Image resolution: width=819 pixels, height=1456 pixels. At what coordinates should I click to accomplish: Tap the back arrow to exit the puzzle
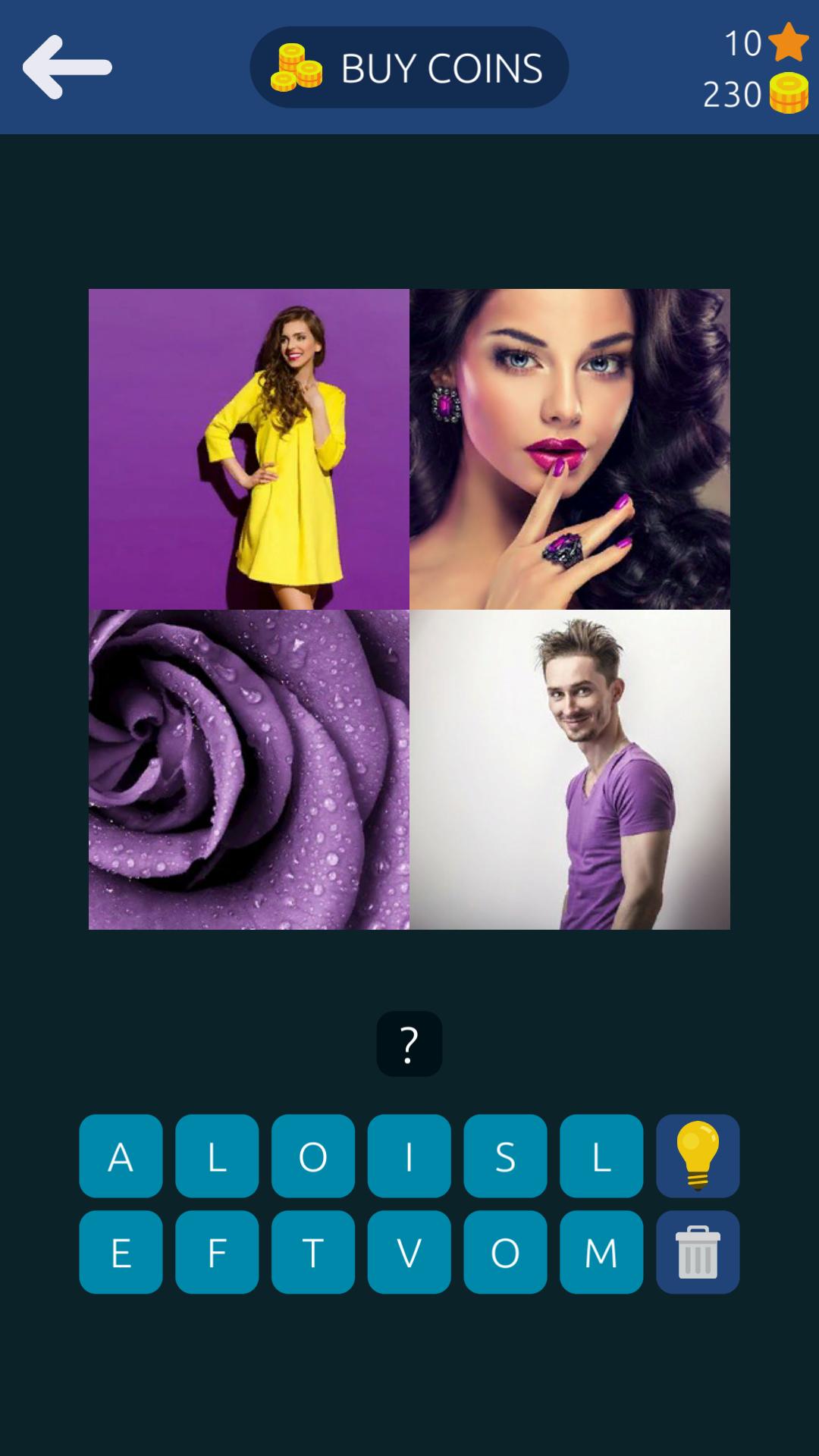(x=67, y=67)
